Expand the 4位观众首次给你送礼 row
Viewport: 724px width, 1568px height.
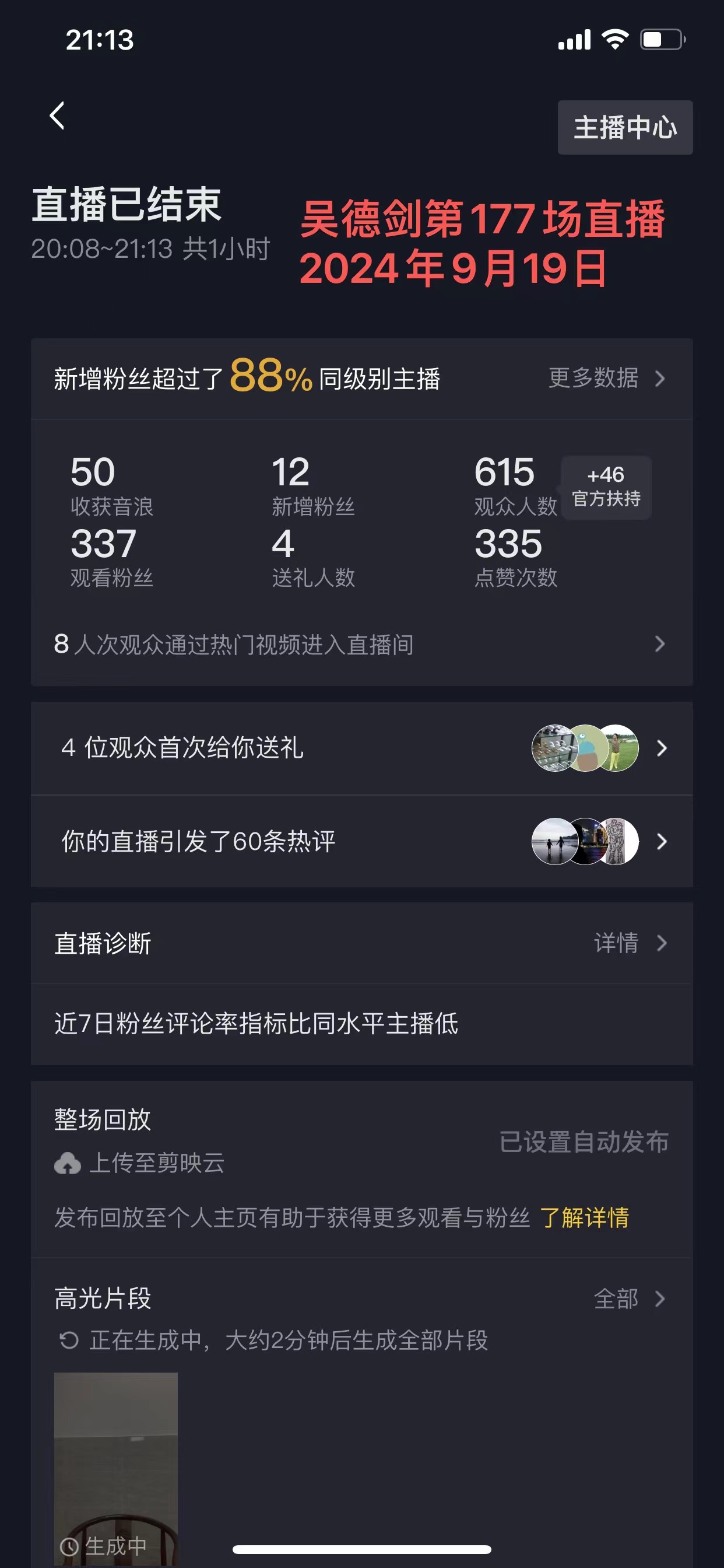pyautogui.click(x=662, y=748)
